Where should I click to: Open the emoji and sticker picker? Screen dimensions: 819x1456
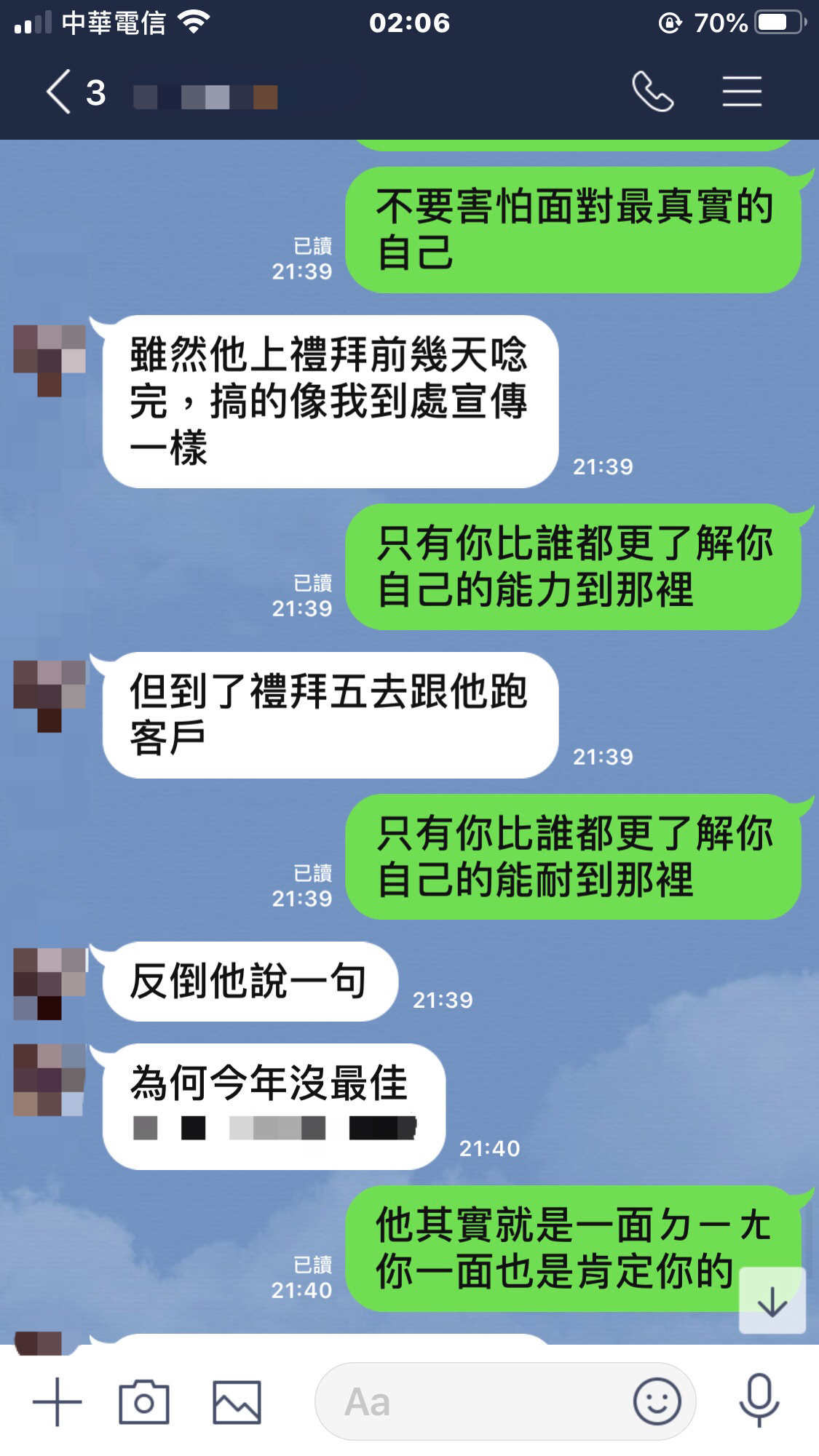pyautogui.click(x=657, y=1401)
